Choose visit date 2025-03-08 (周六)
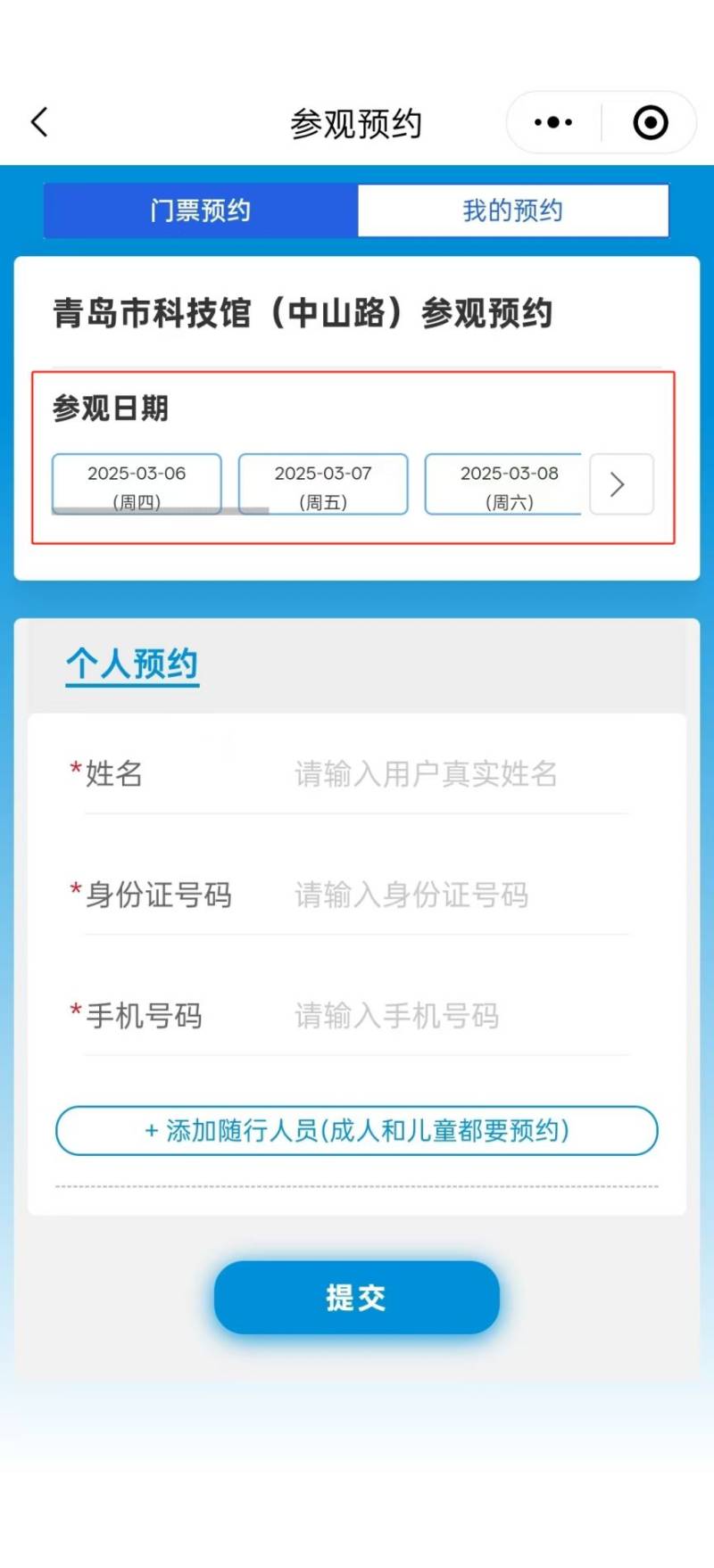714x1568 pixels. coord(504,484)
